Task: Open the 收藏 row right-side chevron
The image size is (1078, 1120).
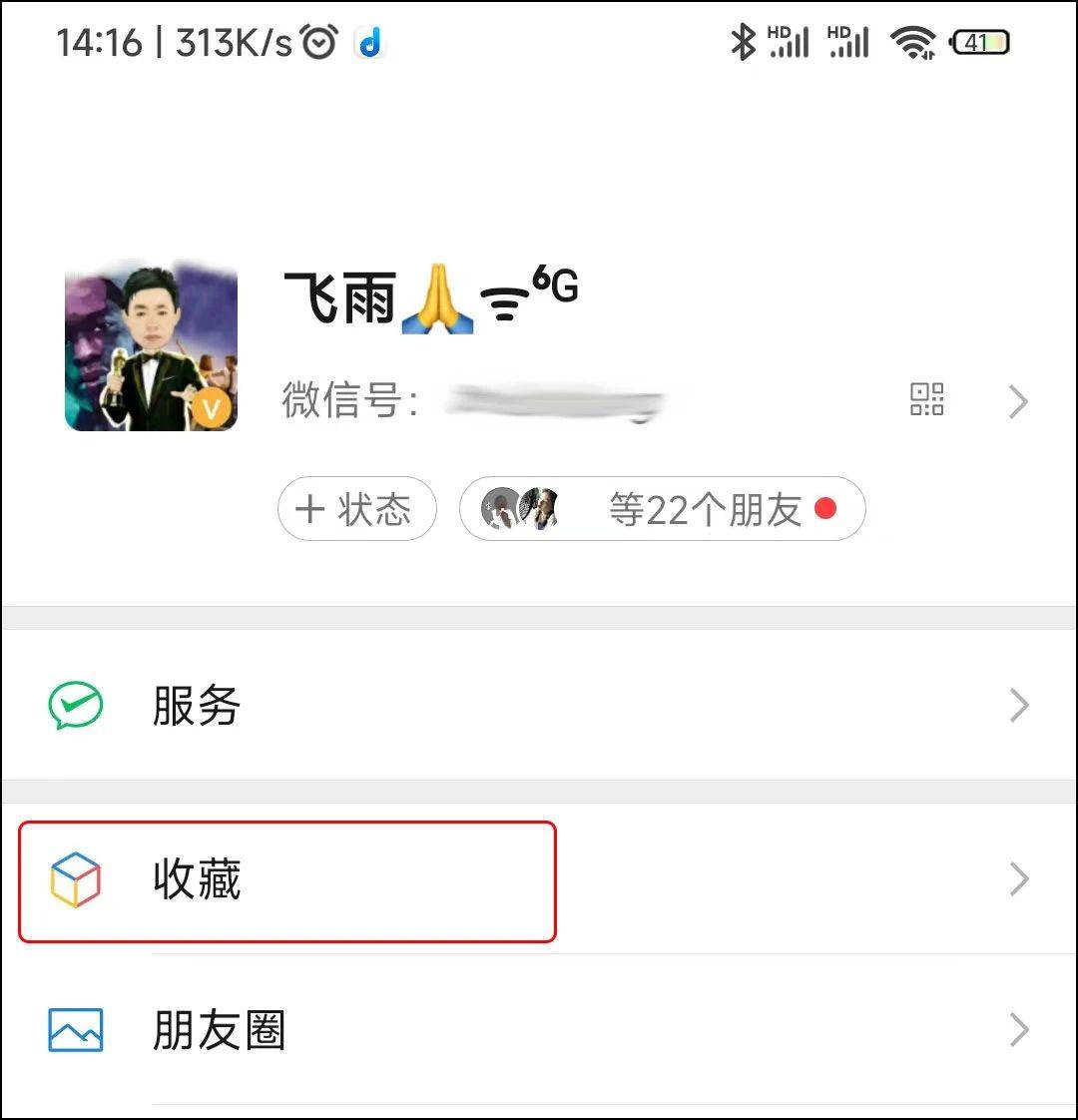Action: [x=1018, y=879]
